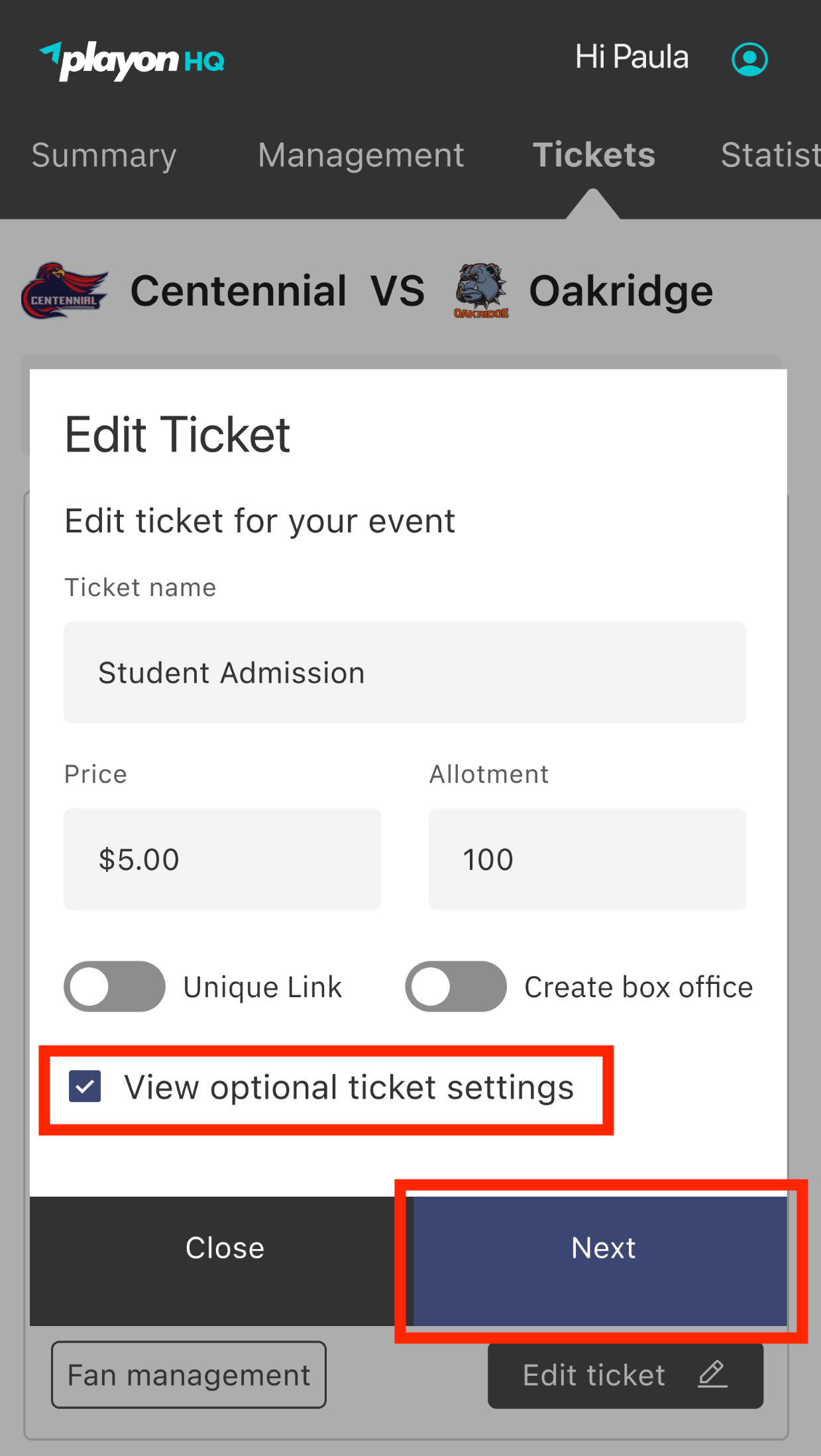Enable the Unique Link toggle
This screenshot has width=821, height=1456.
[114, 986]
